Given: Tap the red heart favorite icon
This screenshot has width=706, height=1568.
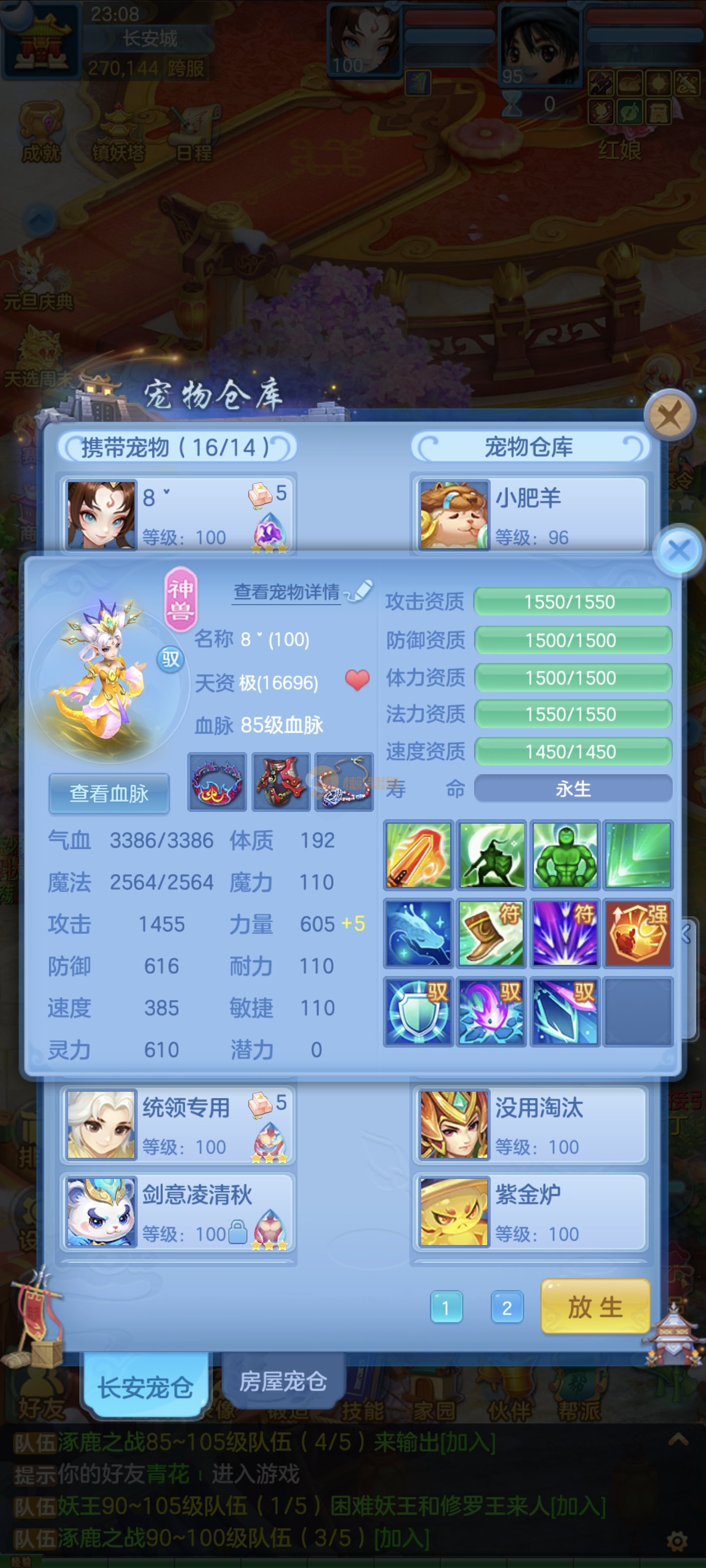Looking at the screenshot, I should coord(357,679).
